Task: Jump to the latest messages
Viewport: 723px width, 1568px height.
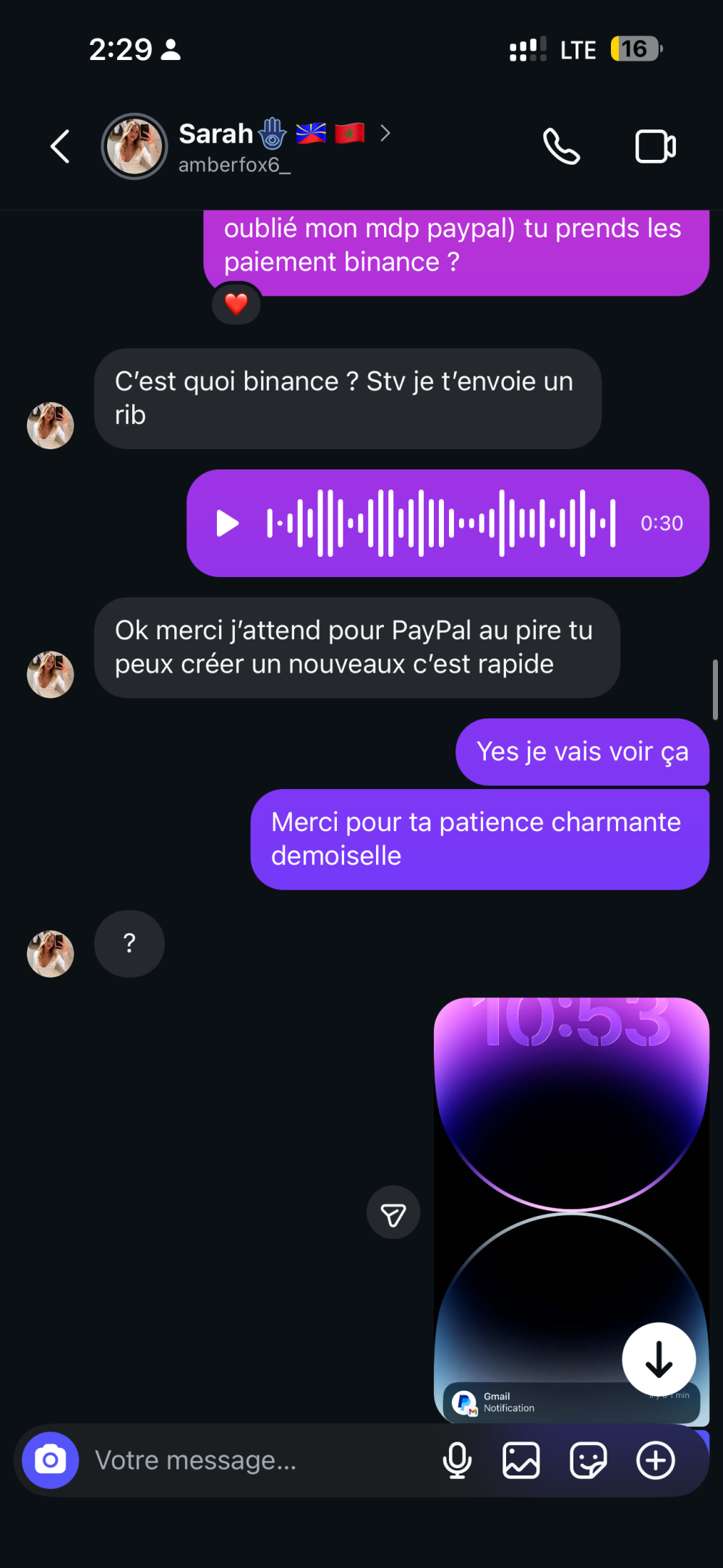Action: pos(659,1359)
